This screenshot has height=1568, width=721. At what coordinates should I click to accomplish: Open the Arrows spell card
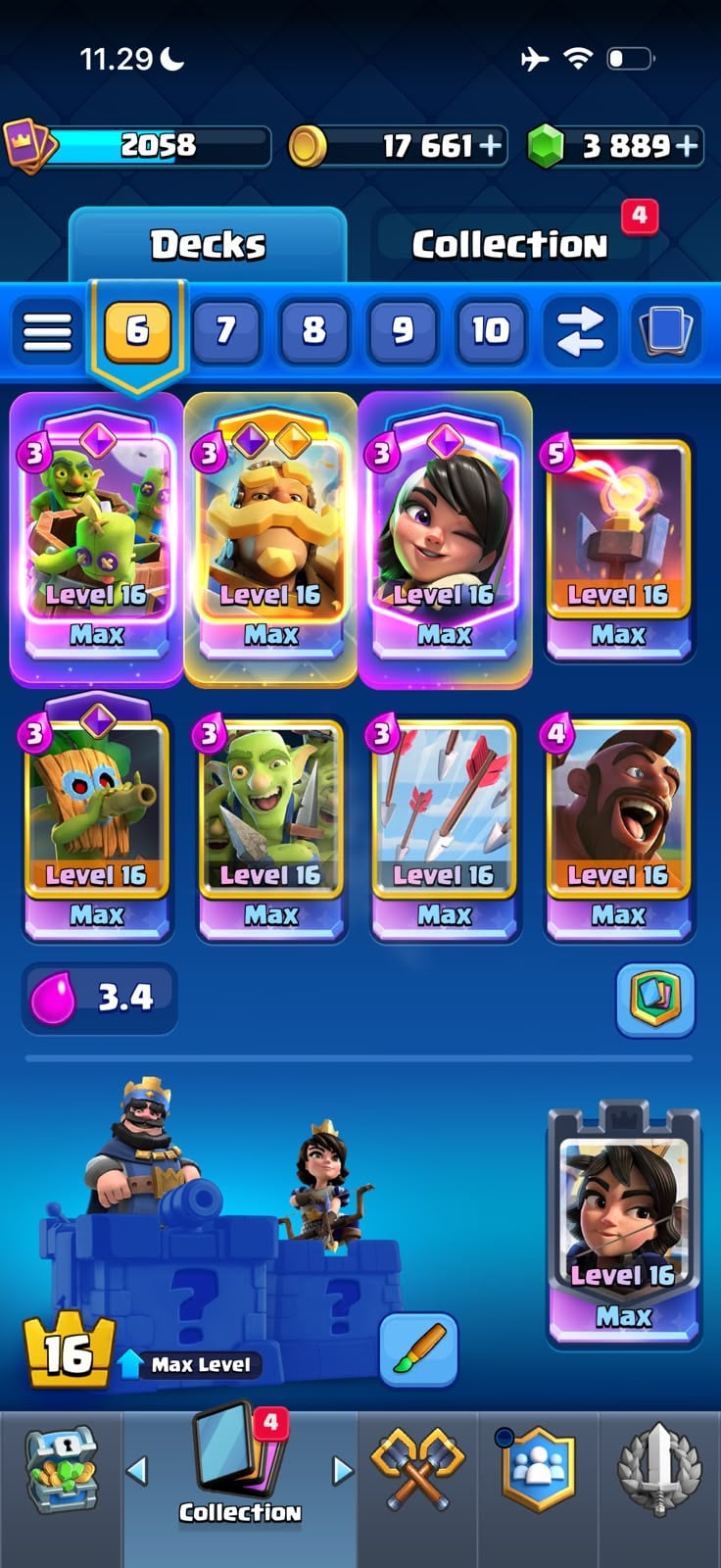(445, 829)
